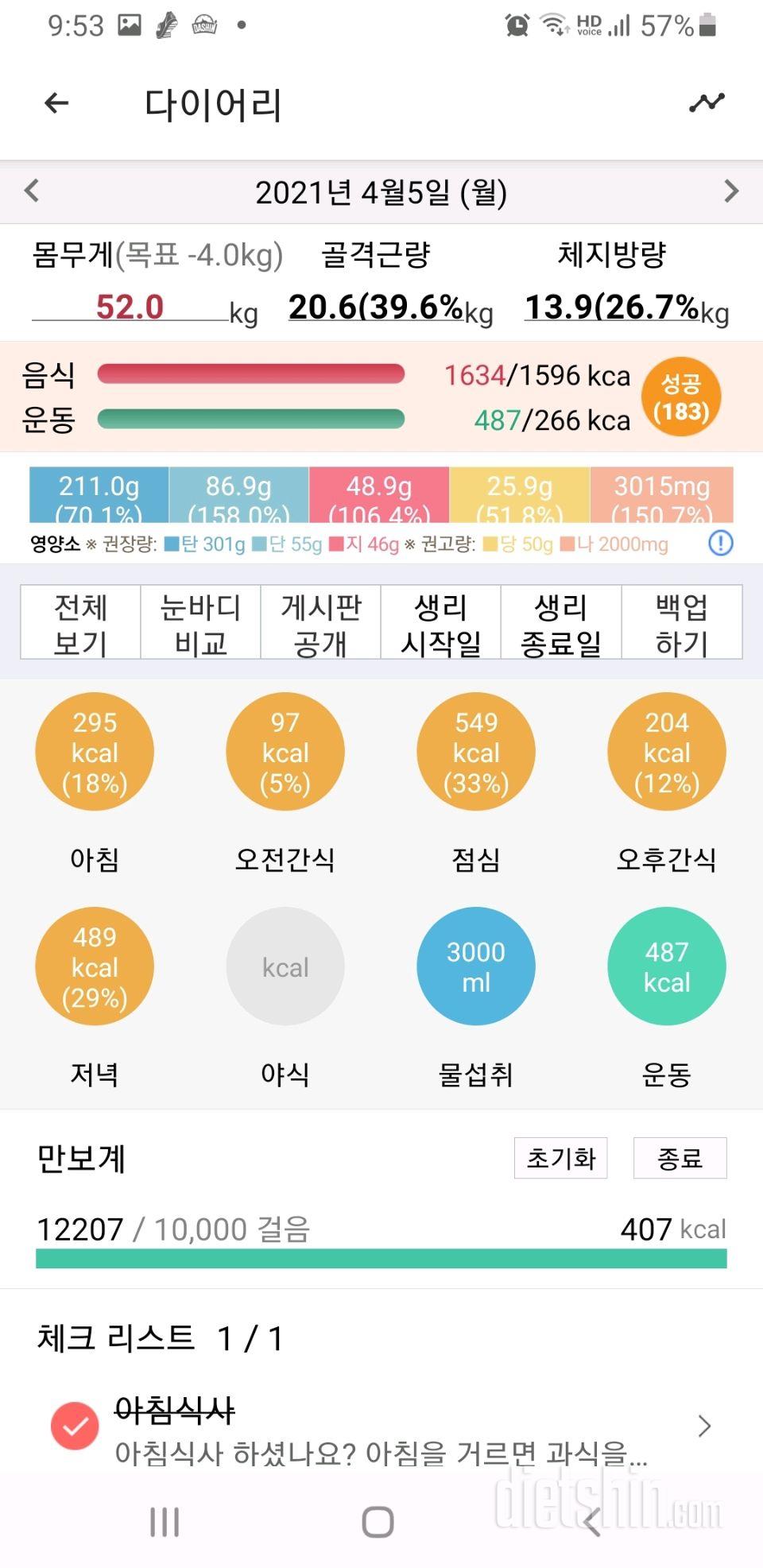The image size is (763, 1568).
Task: Add a 야식 entry
Action: tap(285, 966)
